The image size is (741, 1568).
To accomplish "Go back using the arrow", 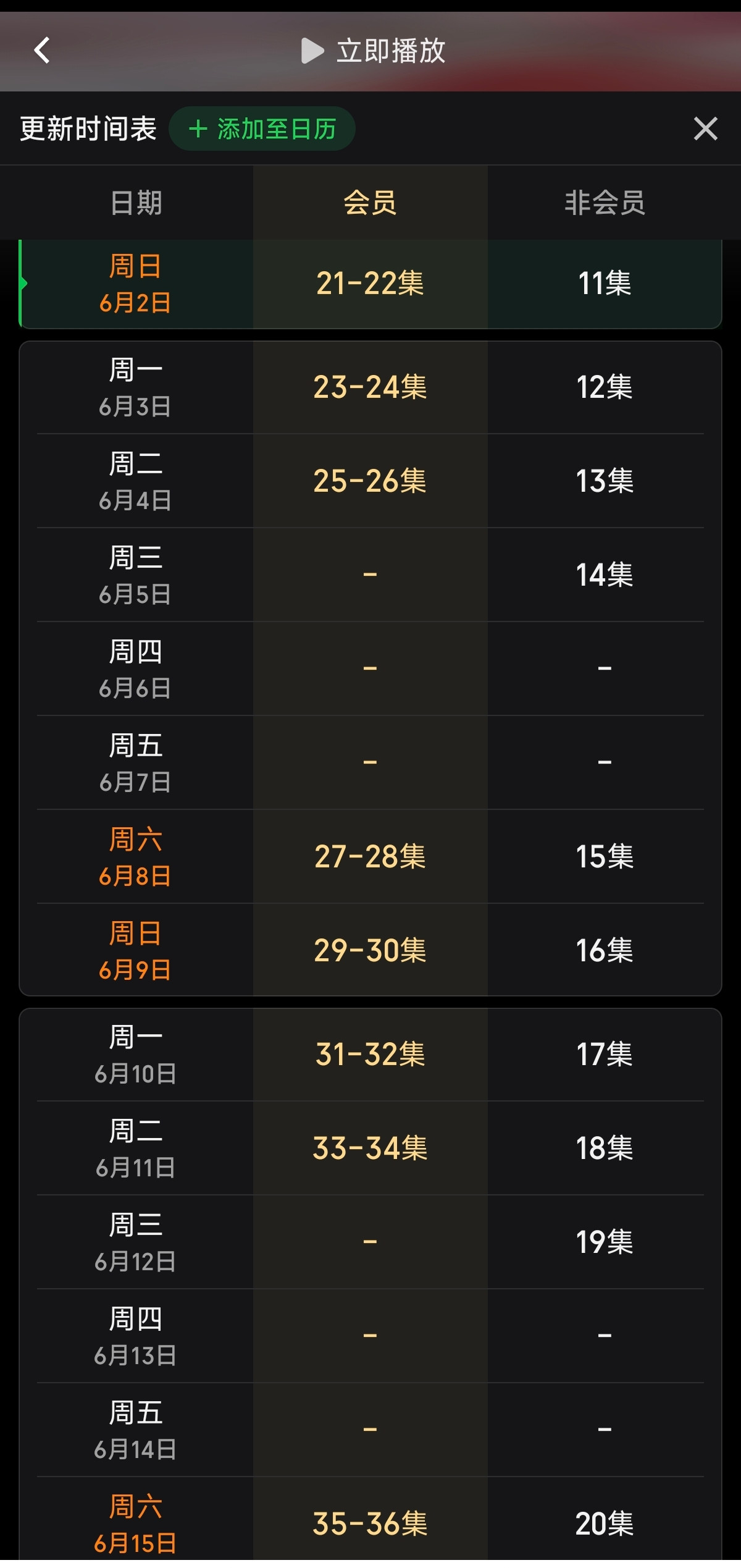I will 42,51.
